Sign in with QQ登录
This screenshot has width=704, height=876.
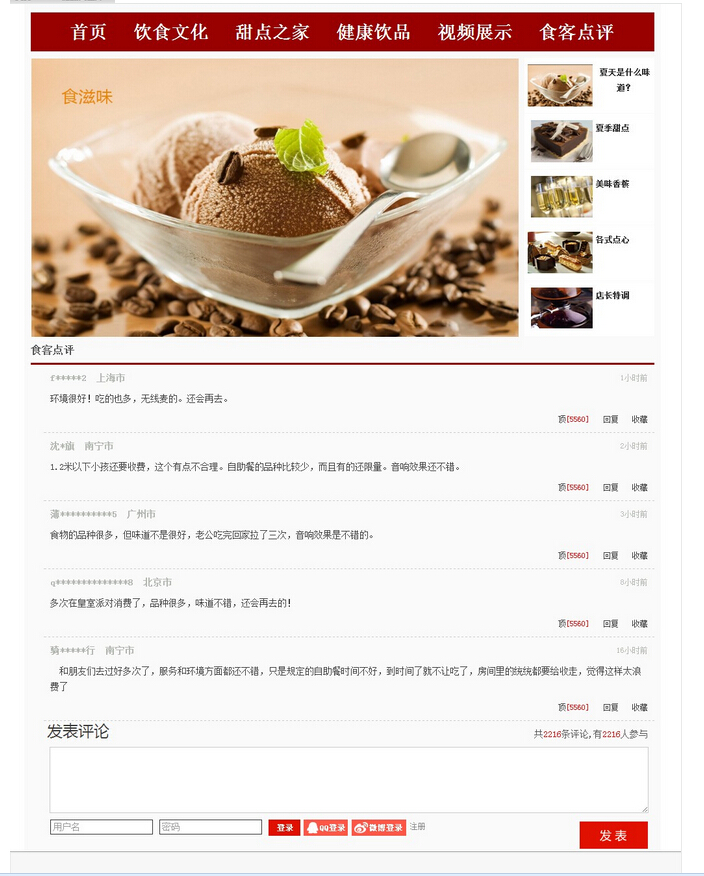(x=326, y=828)
